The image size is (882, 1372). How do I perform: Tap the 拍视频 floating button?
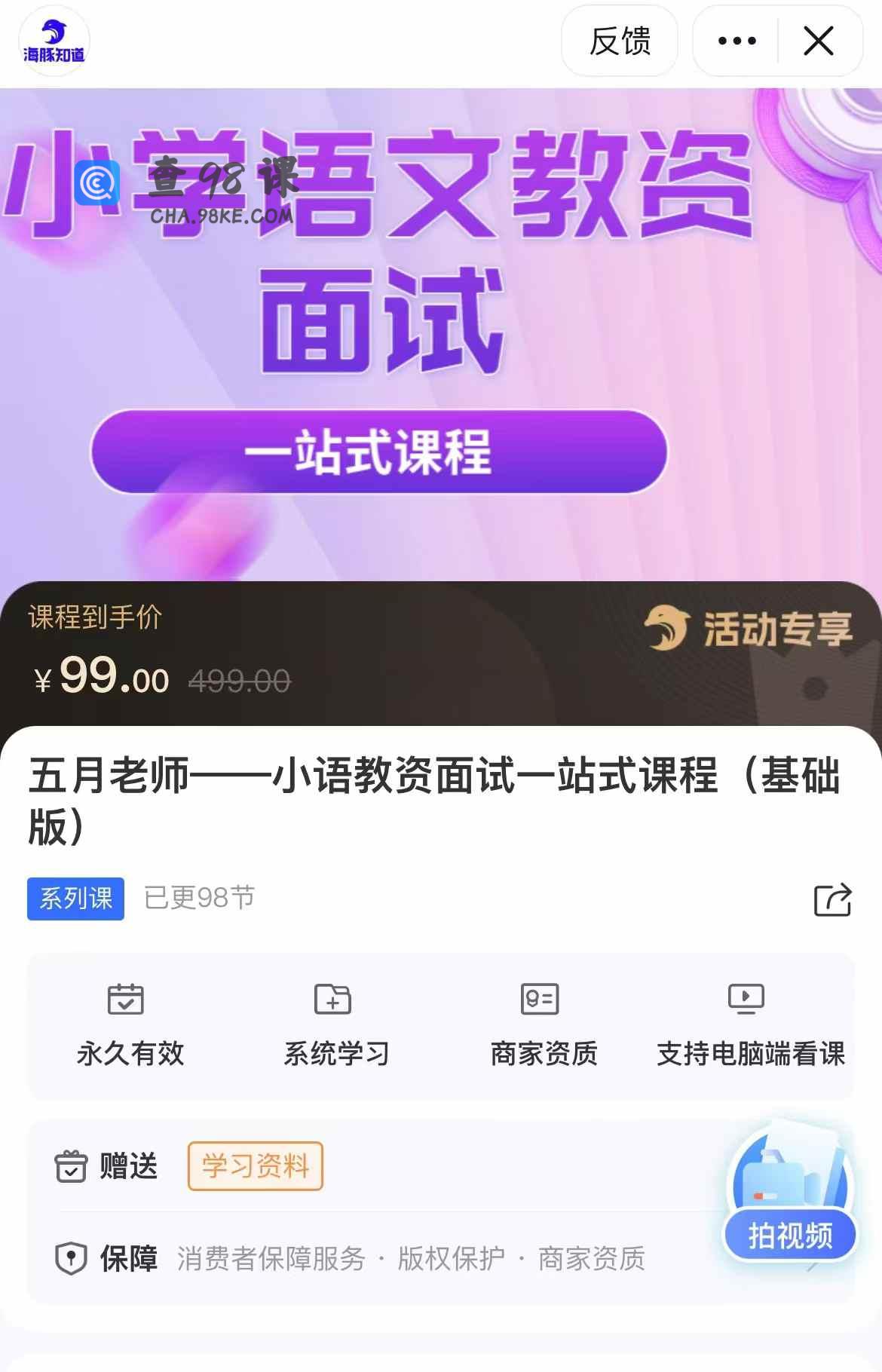click(x=789, y=1235)
